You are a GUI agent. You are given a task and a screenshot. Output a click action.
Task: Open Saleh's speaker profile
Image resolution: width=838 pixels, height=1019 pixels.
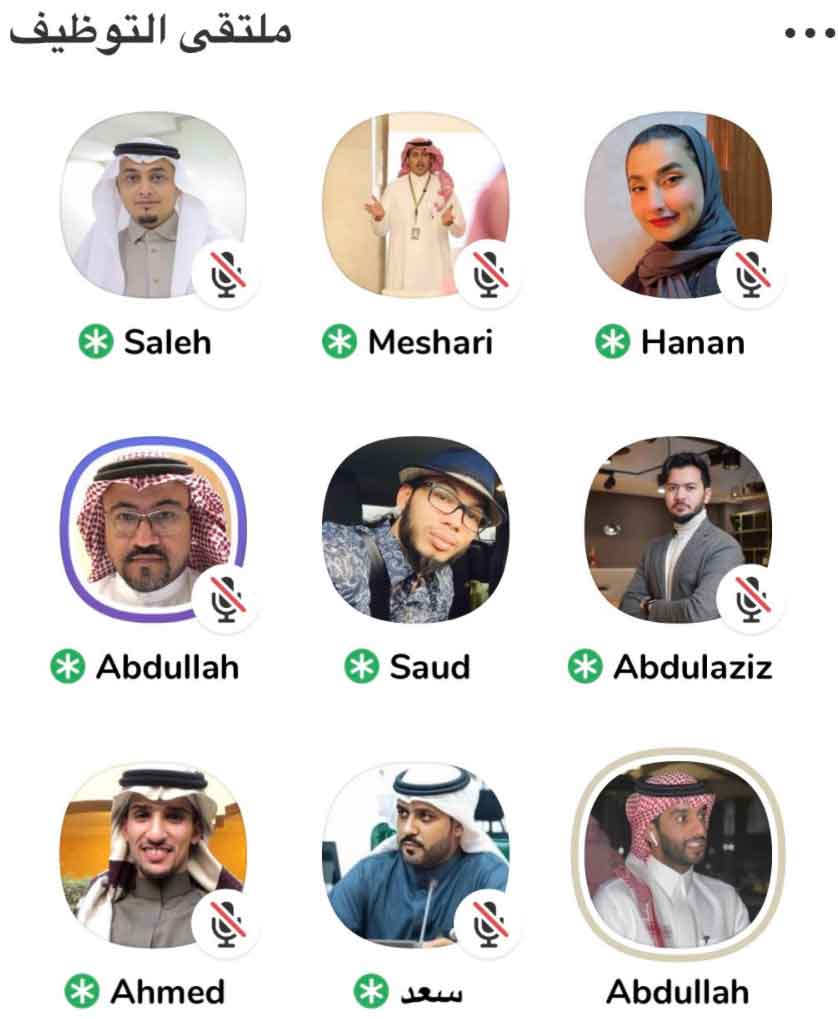click(x=153, y=205)
